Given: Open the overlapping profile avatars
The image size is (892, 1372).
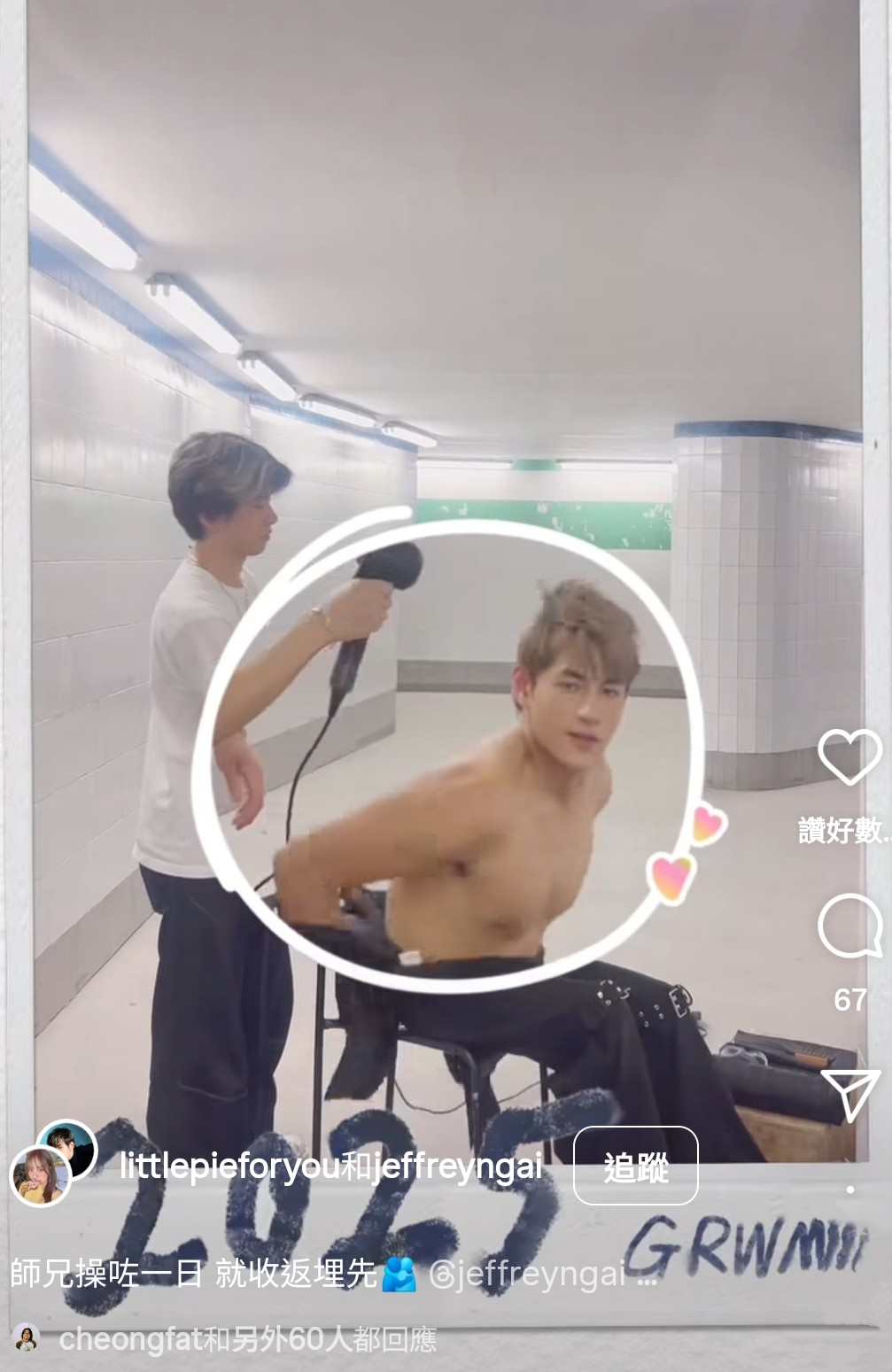Looking at the screenshot, I should pyautogui.click(x=51, y=1163).
